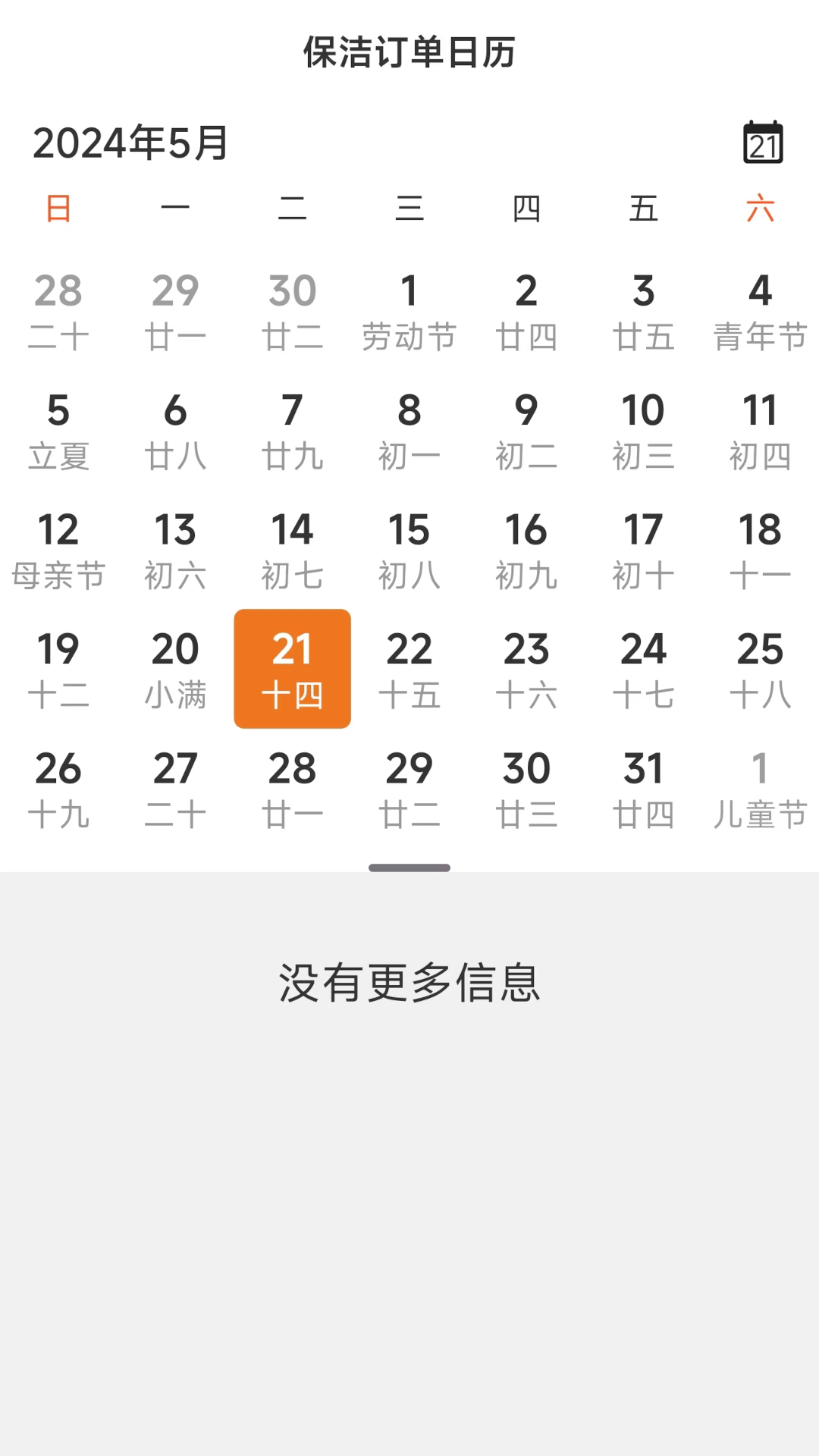Select May 31 at calendar bottom row
Viewport: 819px width, 1456px height.
(644, 789)
